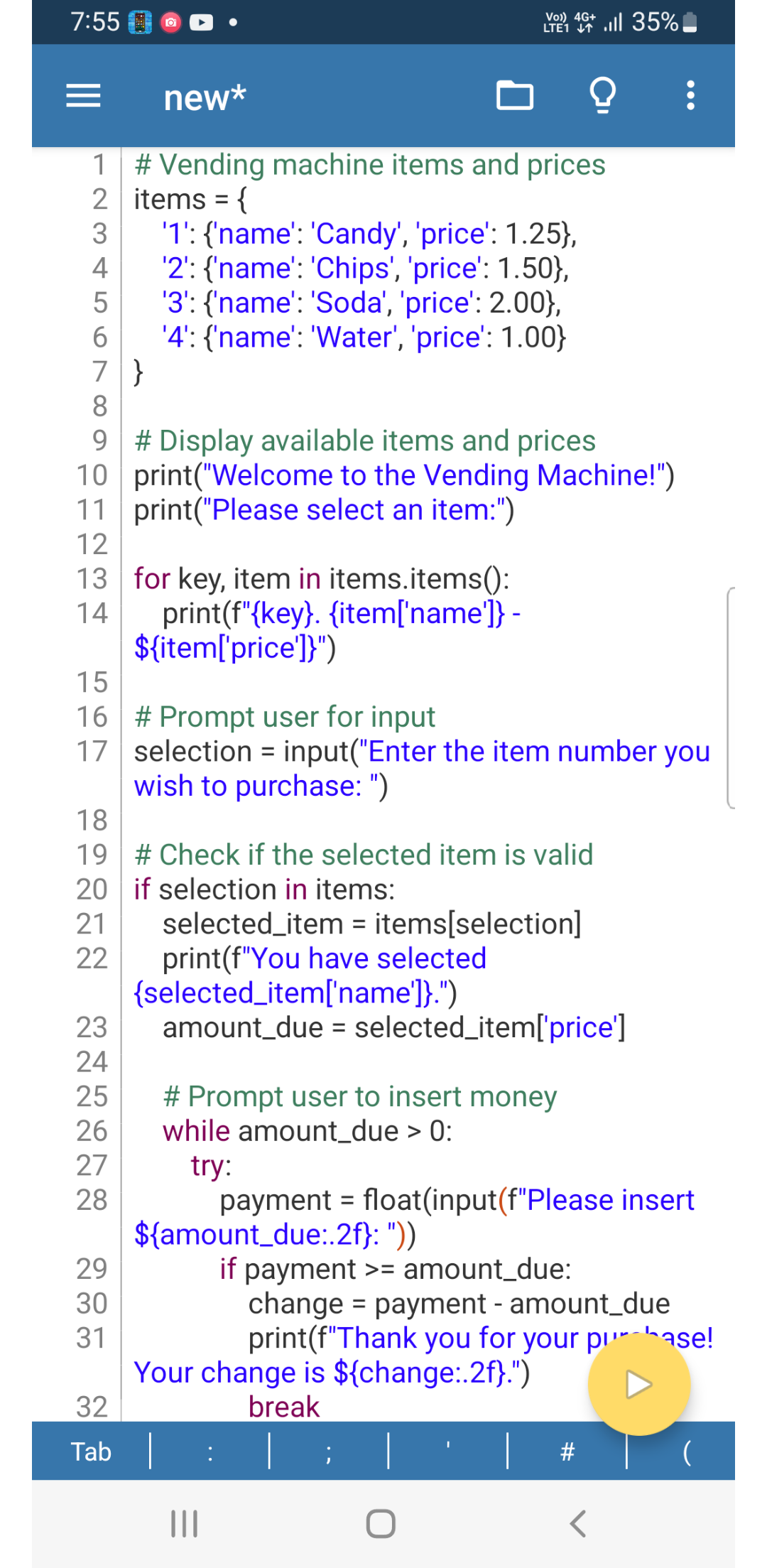Insert a hash symbol from shortcut bar
The height and width of the screenshot is (1568, 767).
(x=567, y=1451)
